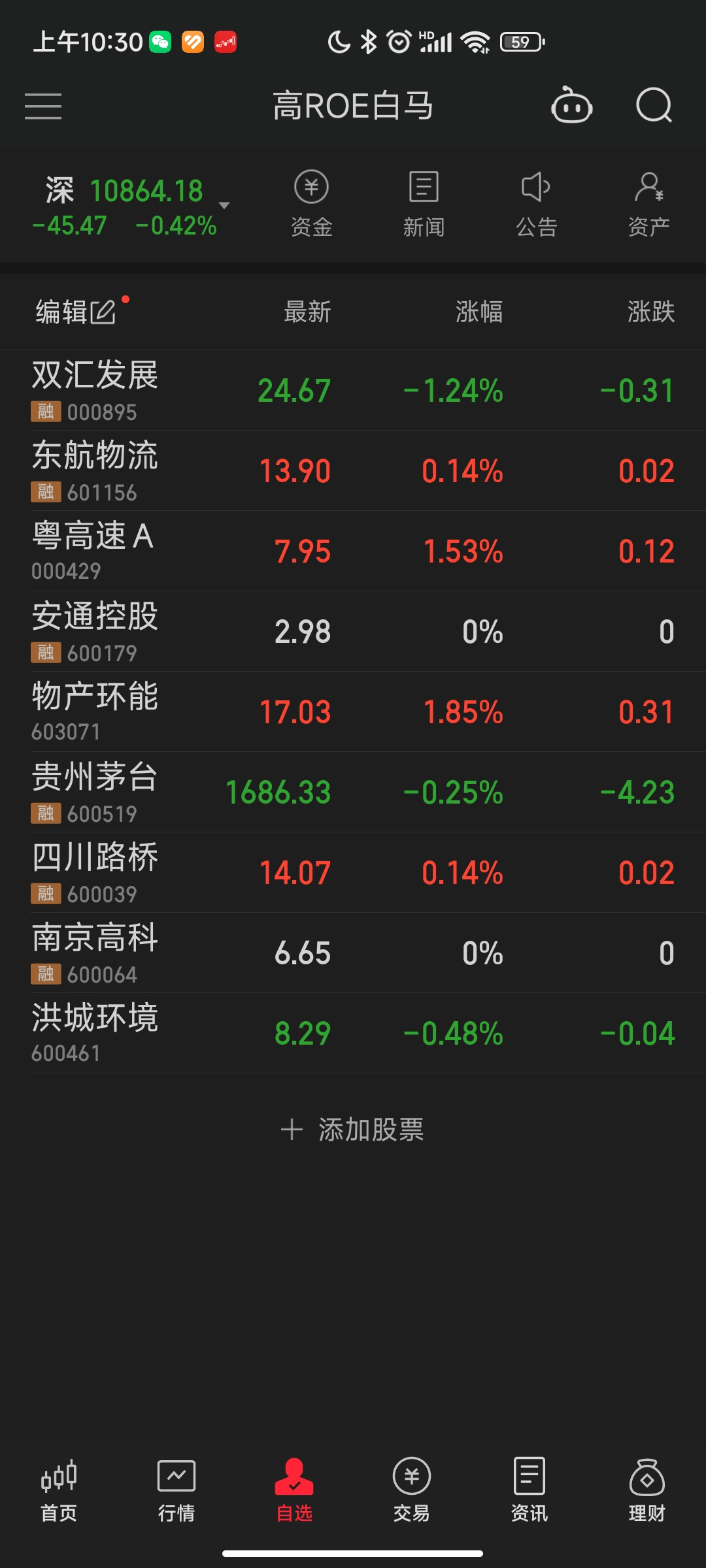Viewport: 706px width, 1568px height.
Task: Tap 编辑 to edit the watchlist
Action: click(75, 312)
